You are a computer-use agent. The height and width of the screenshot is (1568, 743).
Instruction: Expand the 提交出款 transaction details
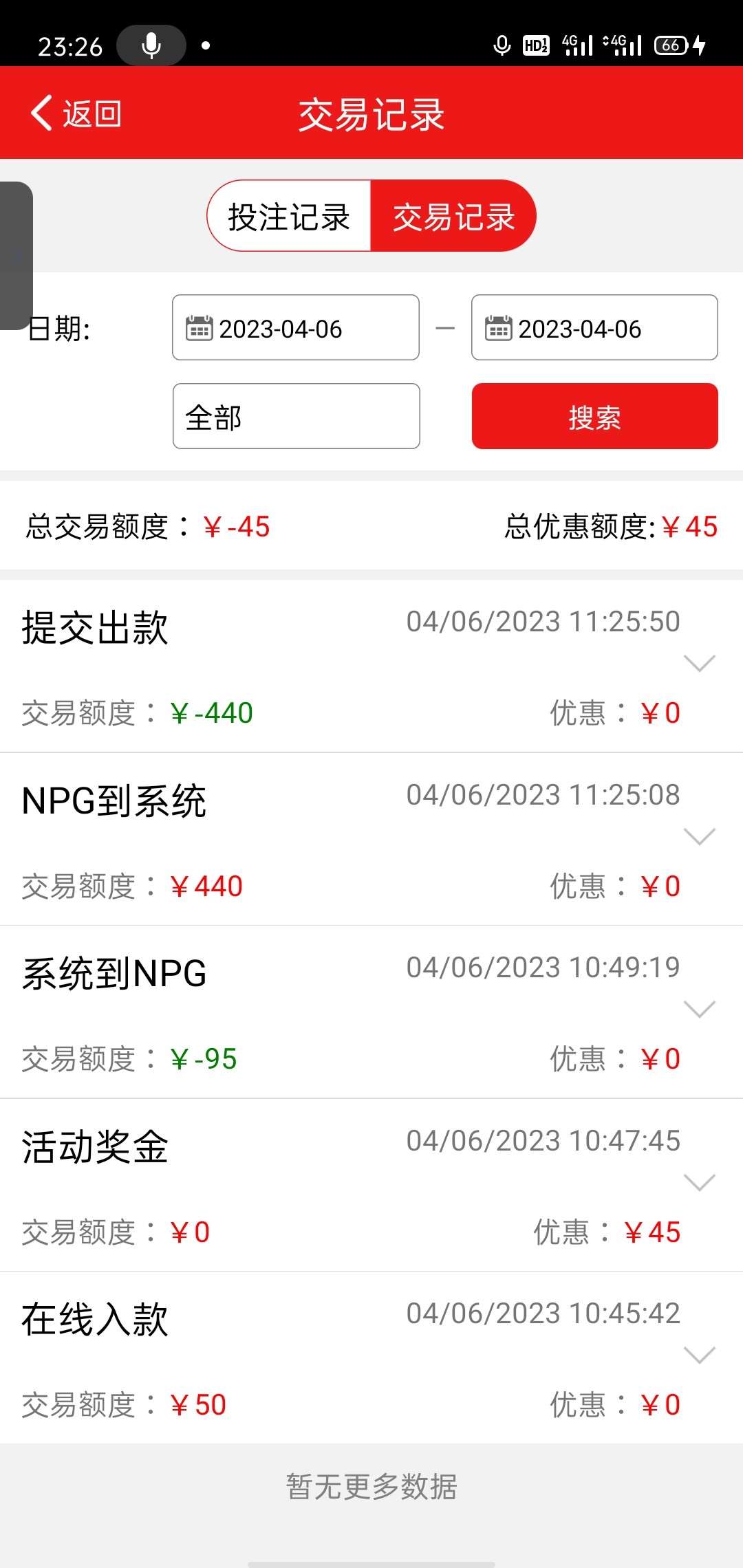pos(700,663)
